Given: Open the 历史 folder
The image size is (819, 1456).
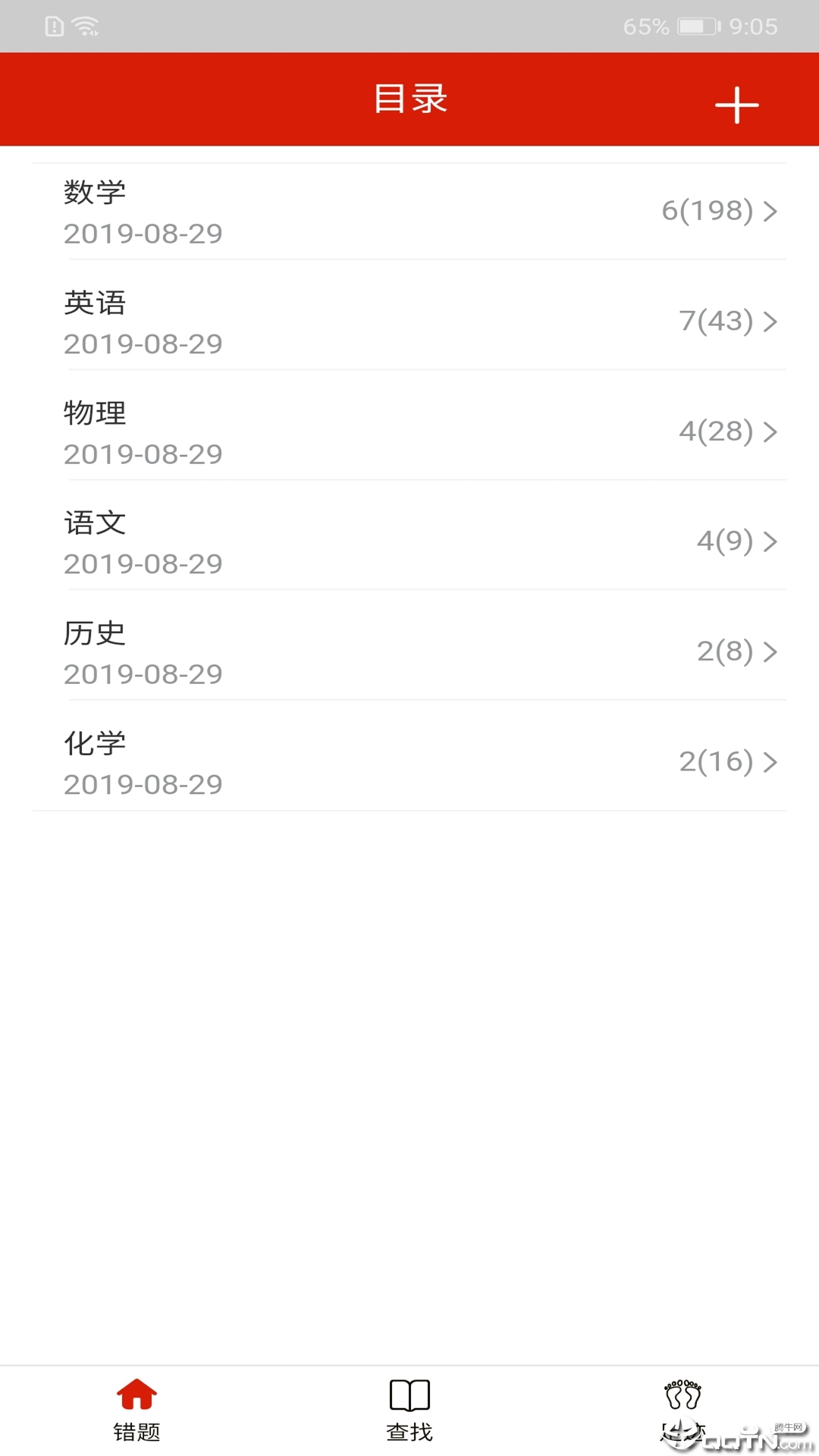Looking at the screenshot, I should (409, 651).
